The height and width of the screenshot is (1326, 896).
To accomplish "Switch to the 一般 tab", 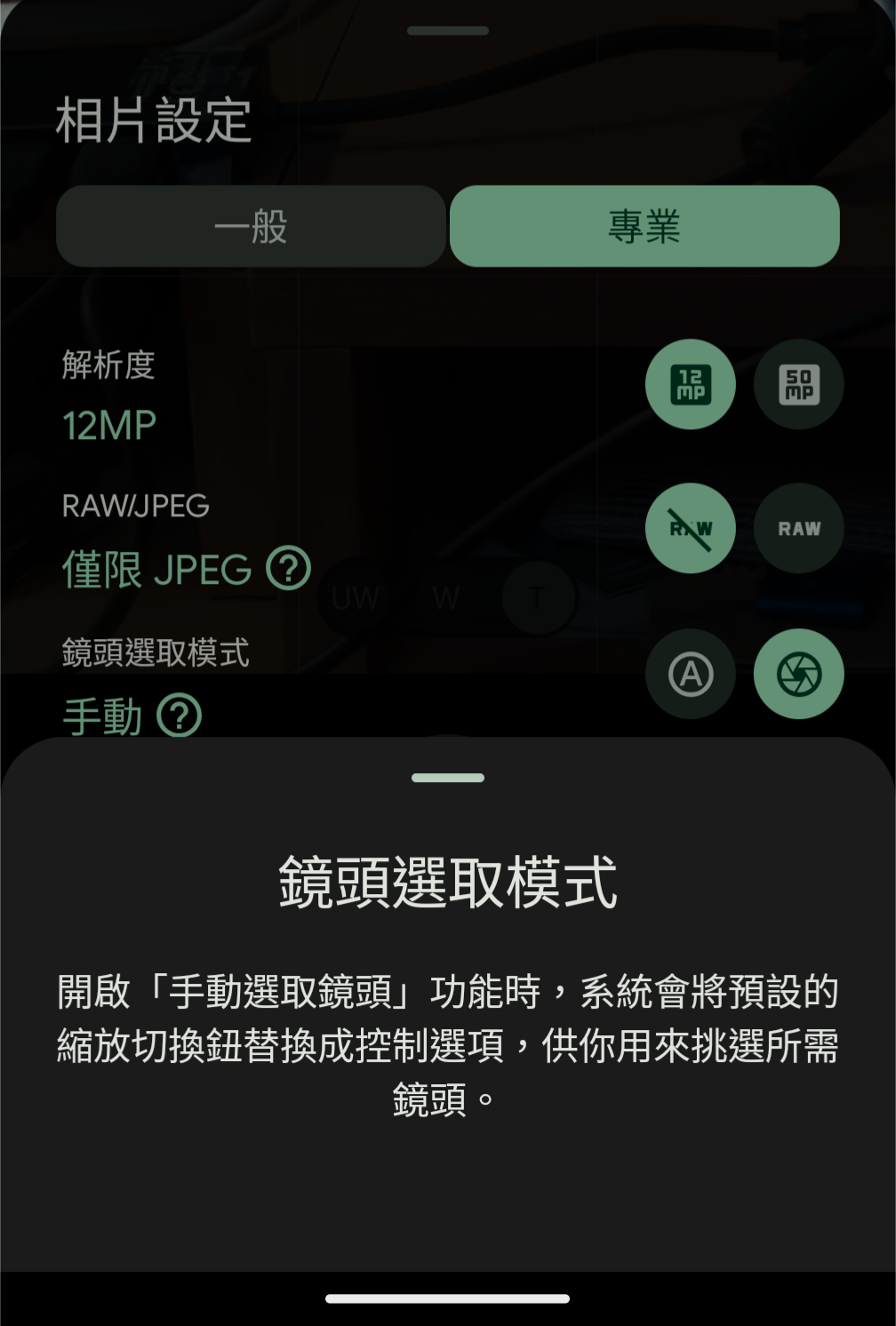I will coord(251,227).
